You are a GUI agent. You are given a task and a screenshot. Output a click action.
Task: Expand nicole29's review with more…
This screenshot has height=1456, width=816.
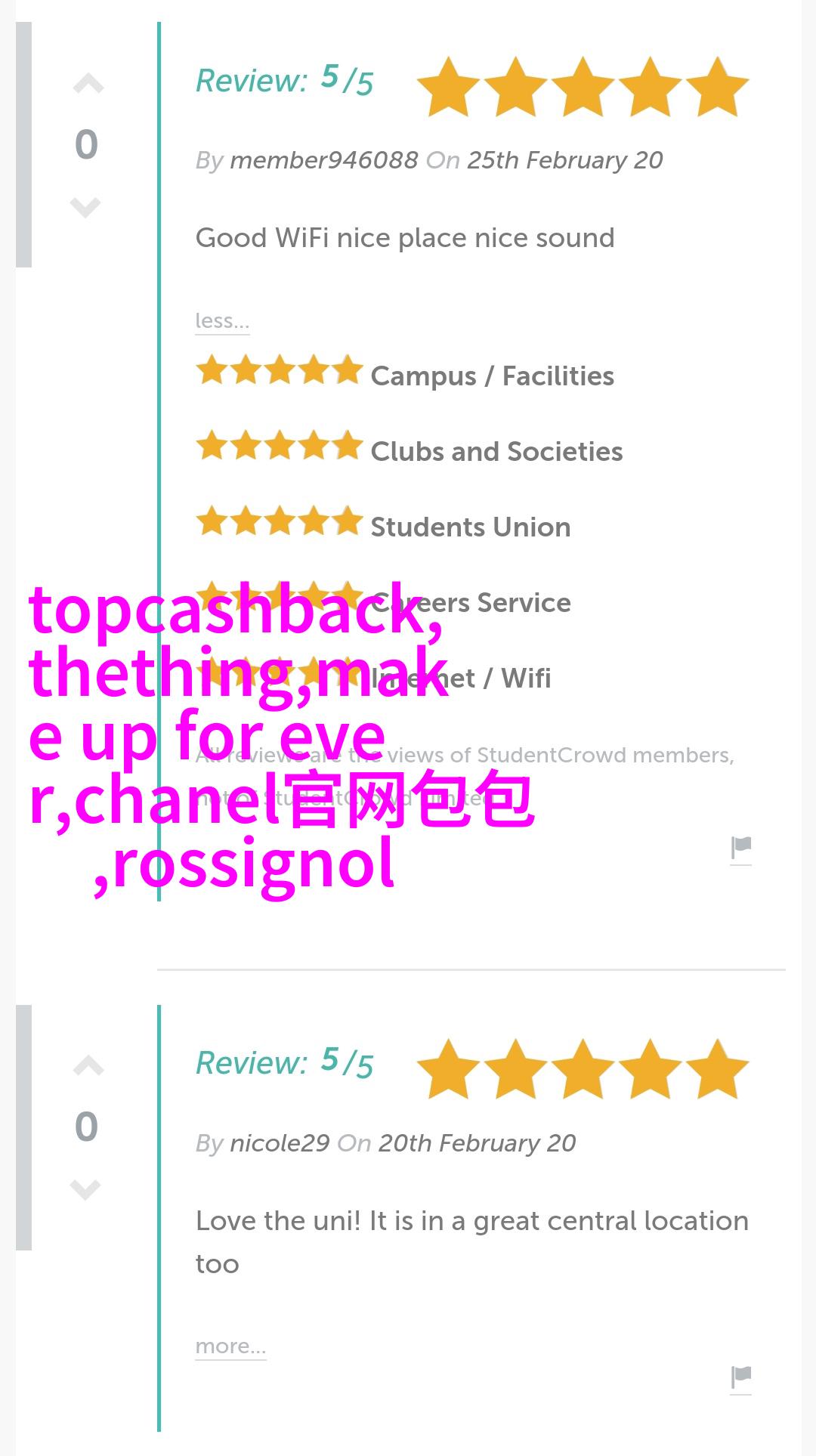(x=230, y=1346)
